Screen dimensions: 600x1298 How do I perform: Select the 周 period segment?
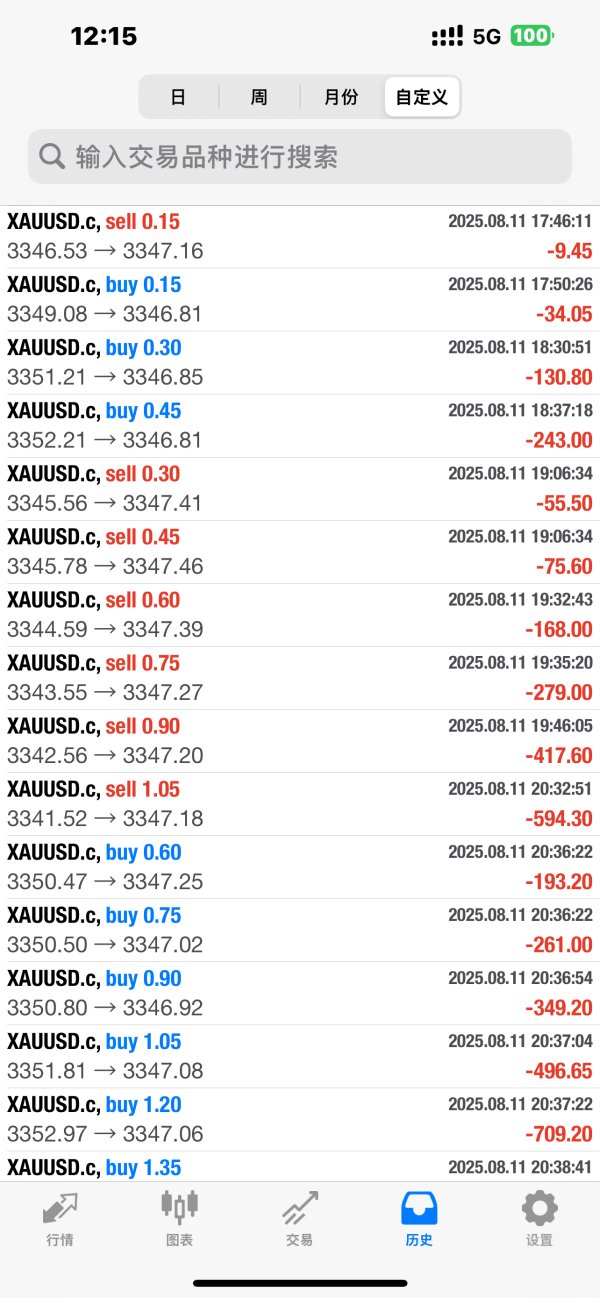tap(259, 97)
